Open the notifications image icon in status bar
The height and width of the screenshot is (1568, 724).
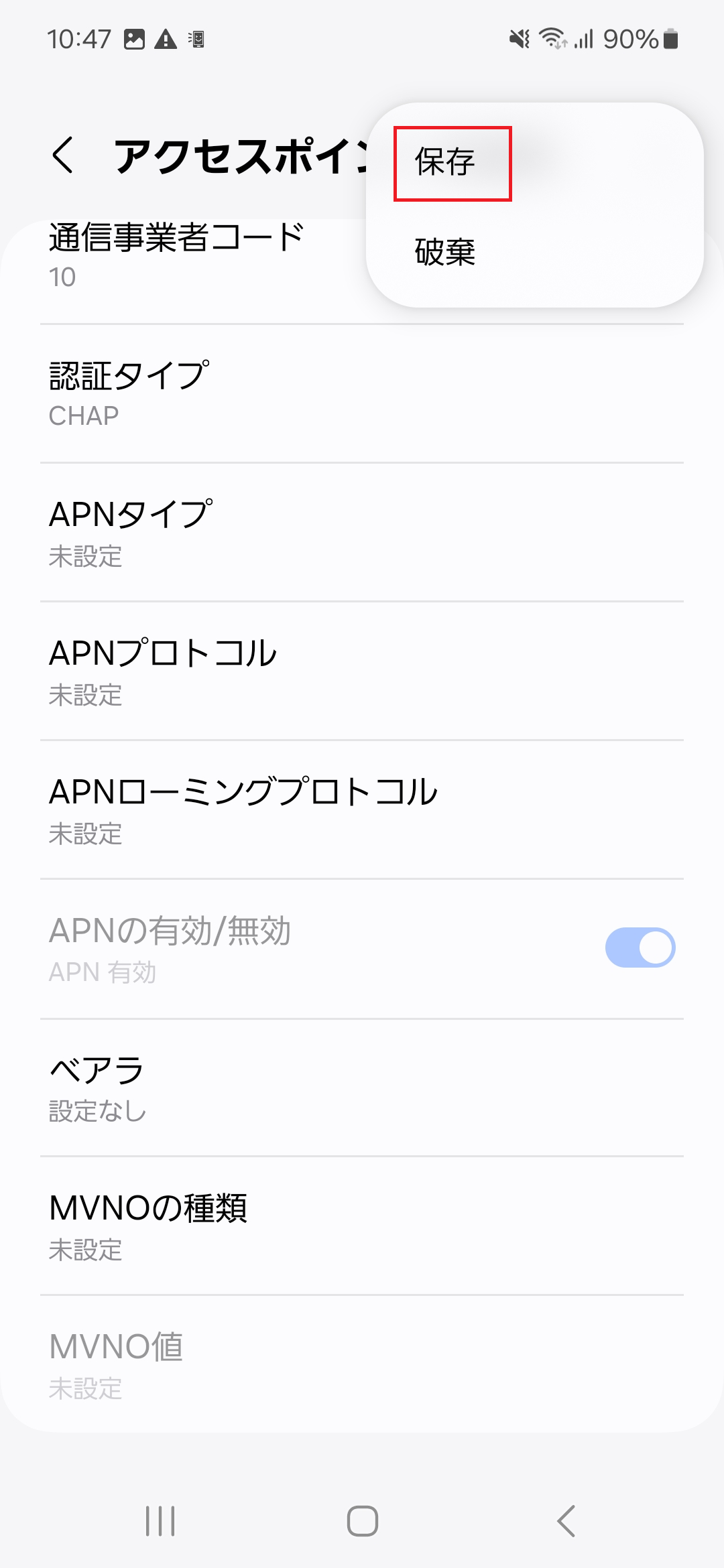[x=136, y=40]
